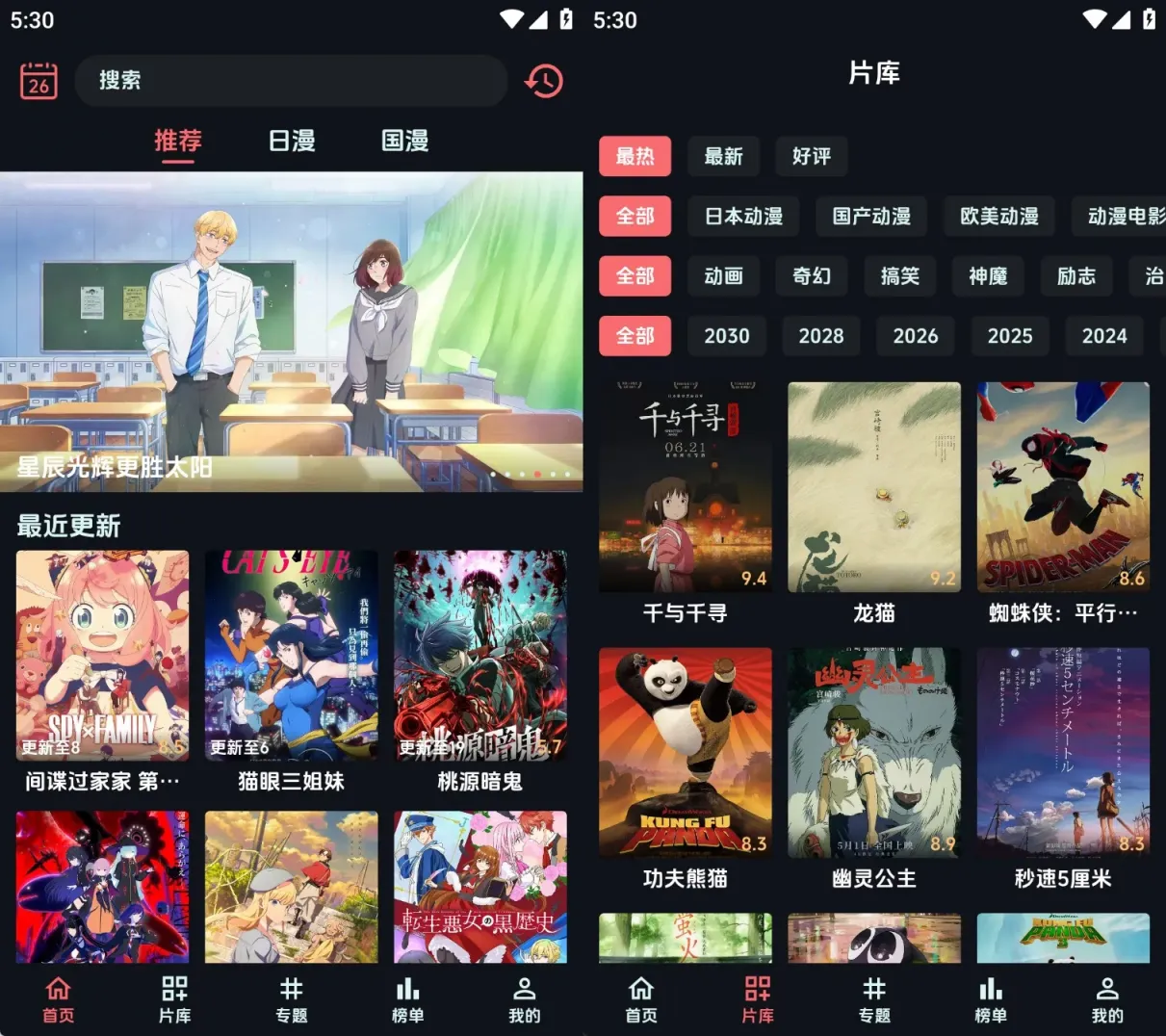Filter by the 奇幻 genre

click(812, 276)
